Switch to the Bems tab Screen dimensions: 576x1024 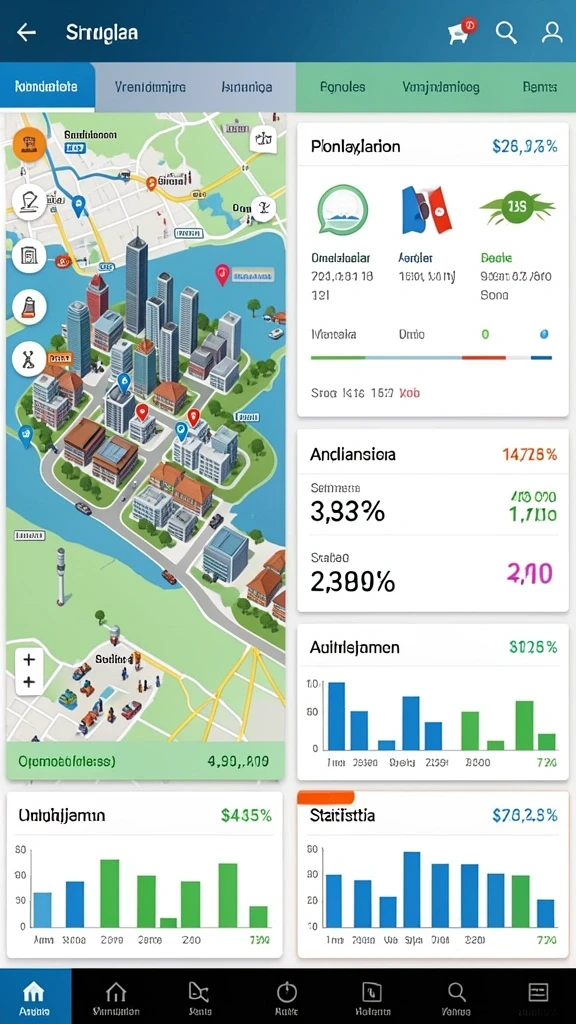539,86
